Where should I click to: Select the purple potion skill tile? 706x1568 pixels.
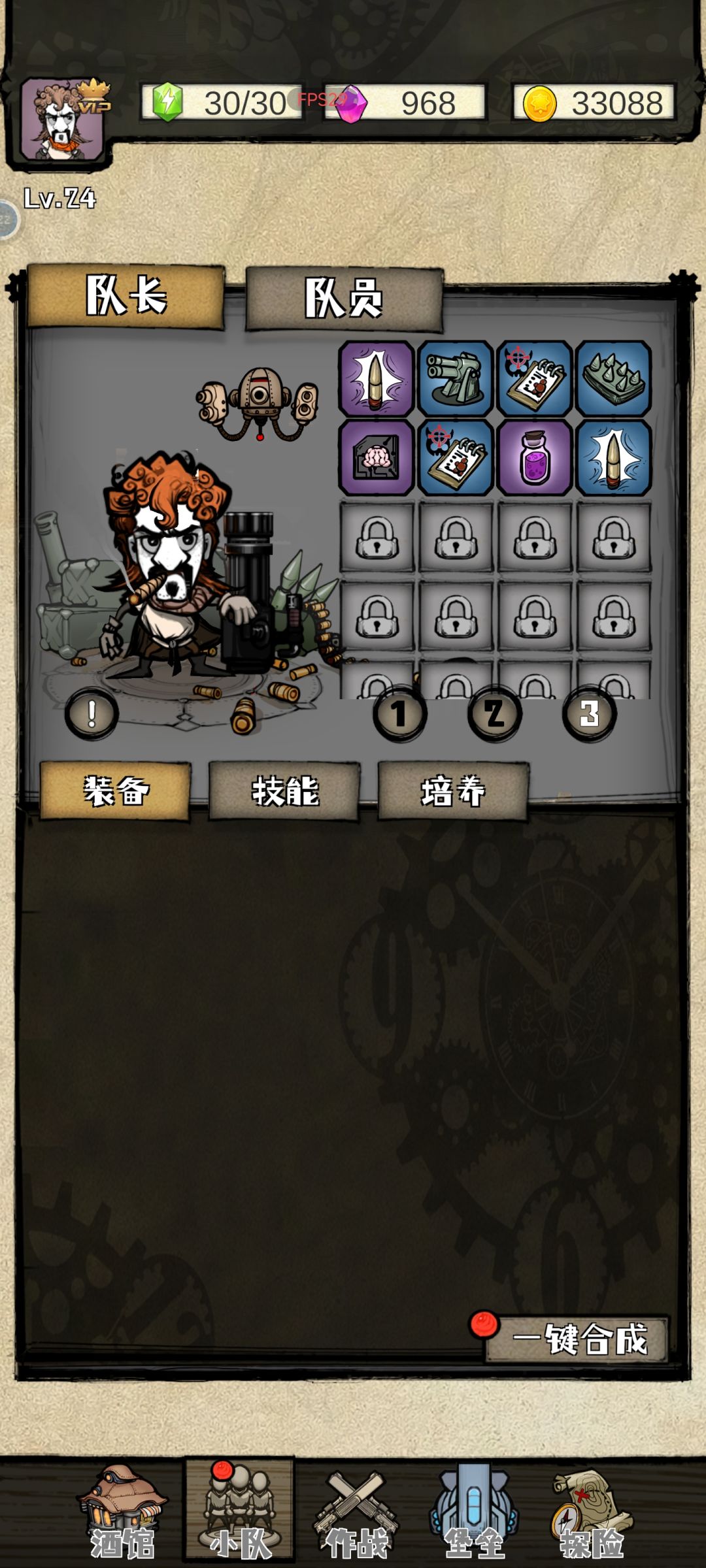(535, 457)
